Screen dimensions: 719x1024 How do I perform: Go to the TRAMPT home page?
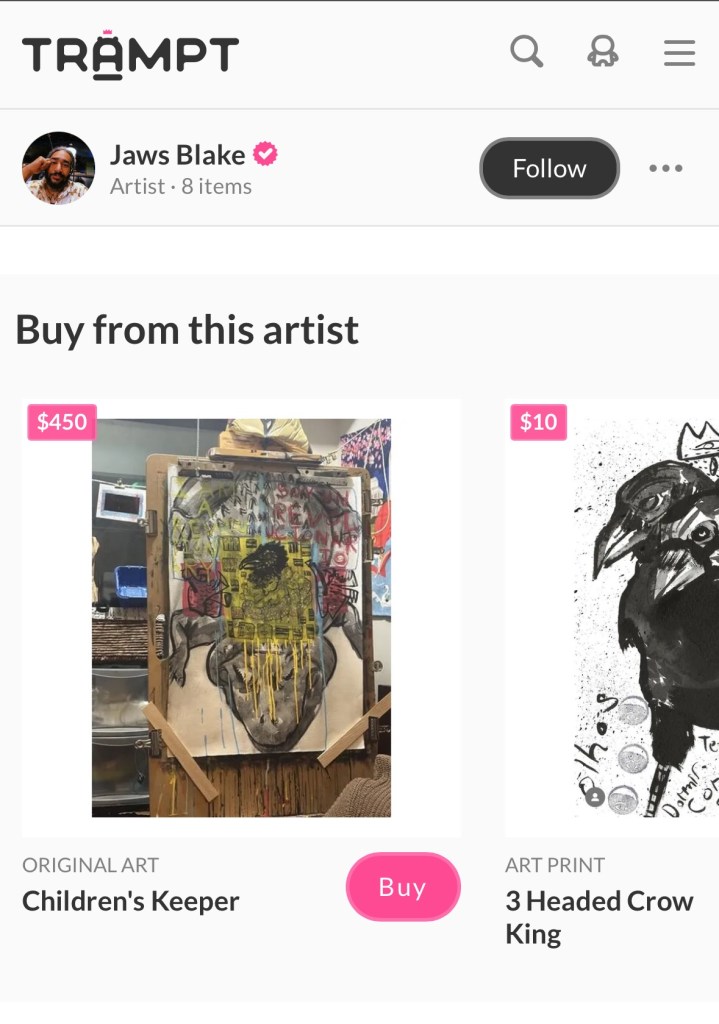click(130, 55)
